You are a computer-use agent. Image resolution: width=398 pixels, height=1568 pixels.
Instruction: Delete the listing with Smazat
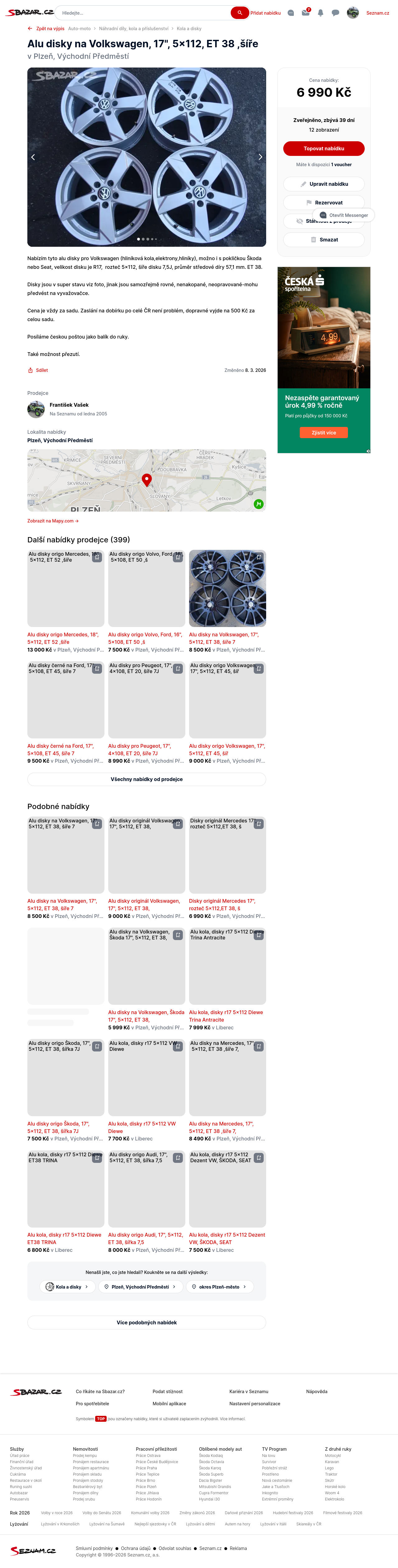pos(324,240)
